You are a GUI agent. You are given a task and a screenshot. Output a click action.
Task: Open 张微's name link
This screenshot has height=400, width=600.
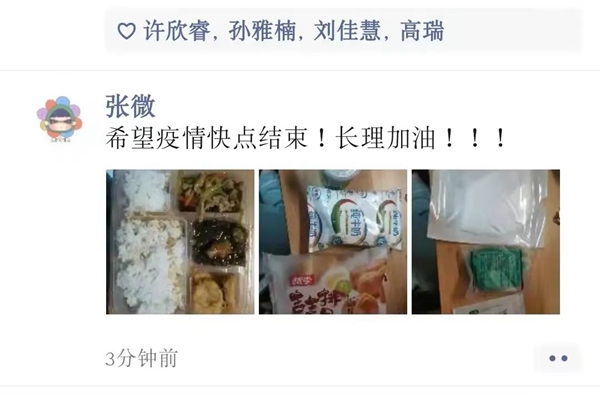click(x=131, y=106)
